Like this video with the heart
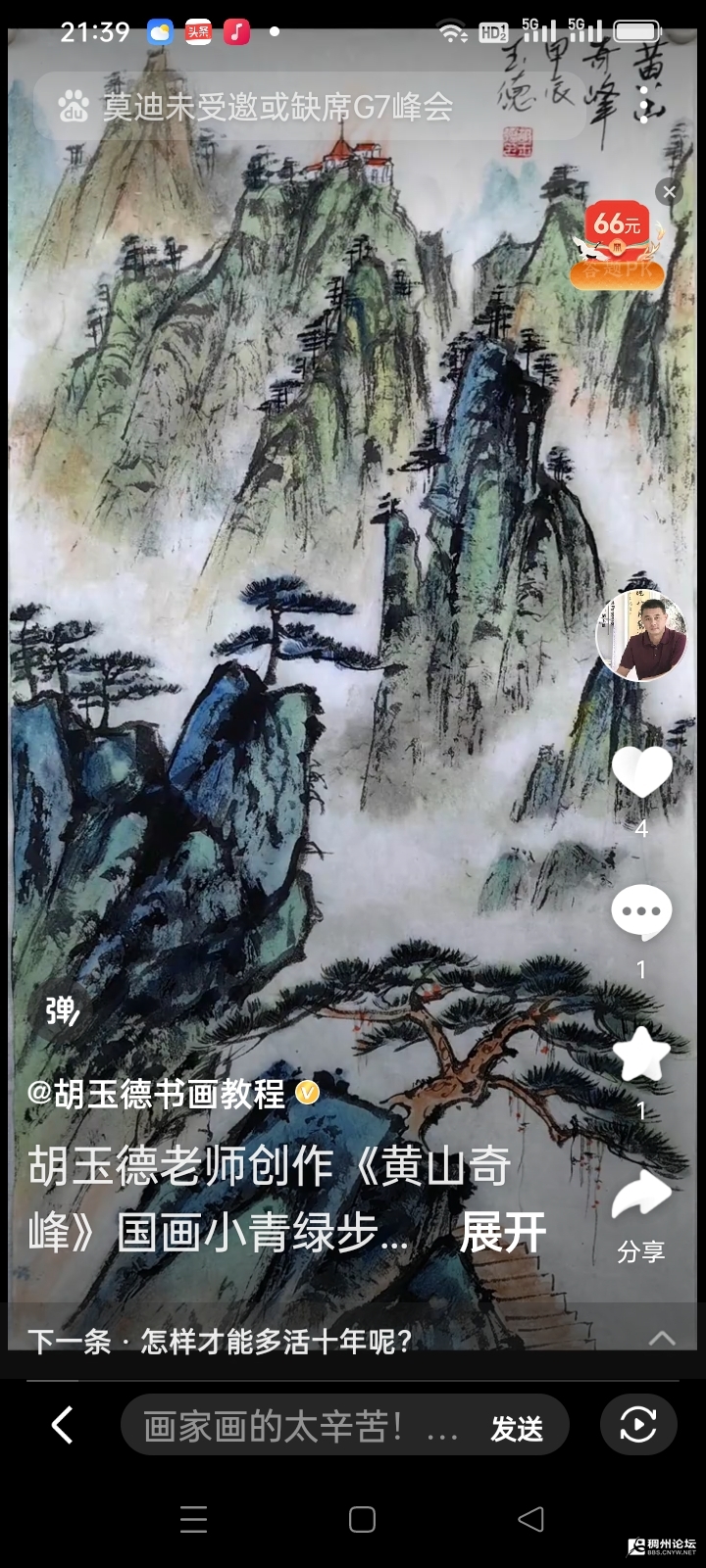This screenshot has height=1568, width=706. [x=641, y=773]
